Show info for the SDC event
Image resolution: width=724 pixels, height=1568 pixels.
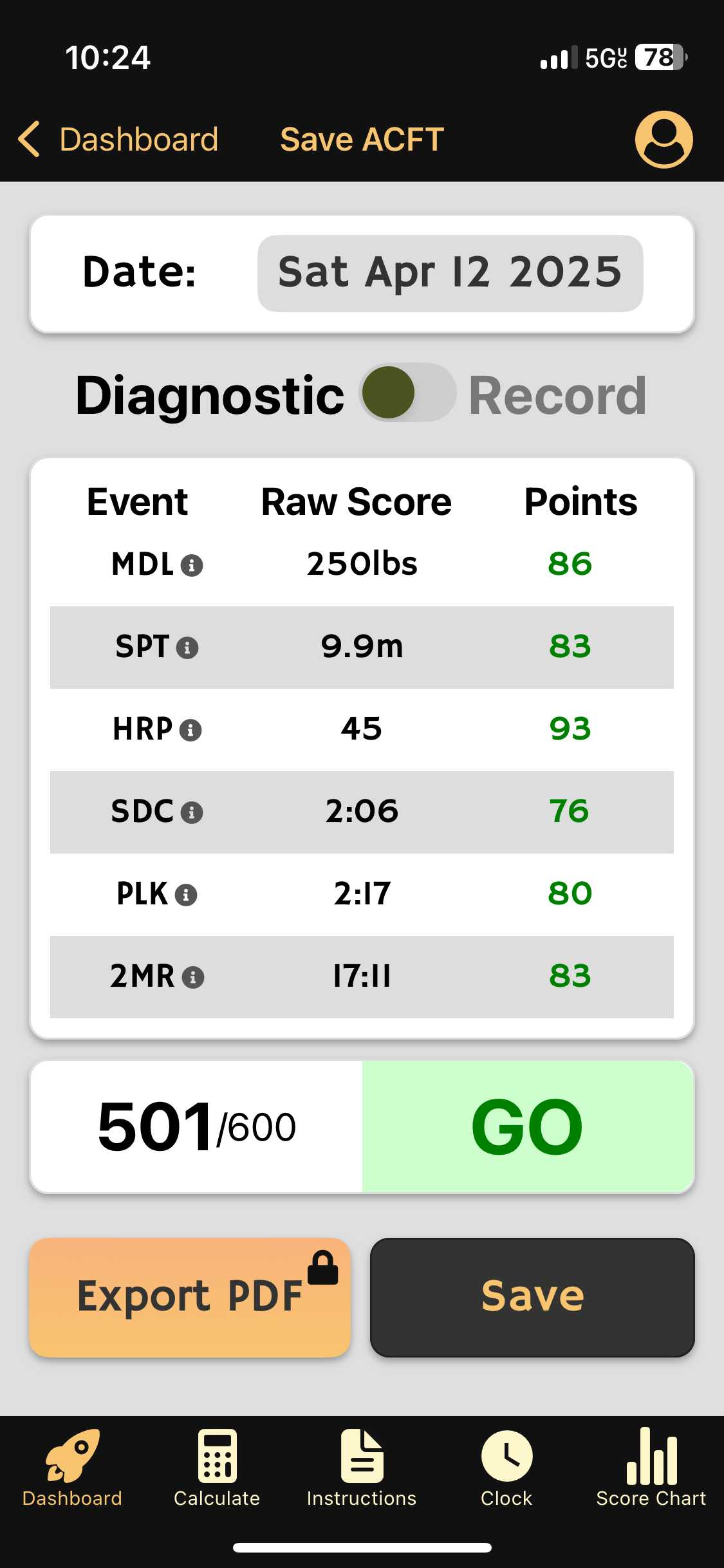192,812
